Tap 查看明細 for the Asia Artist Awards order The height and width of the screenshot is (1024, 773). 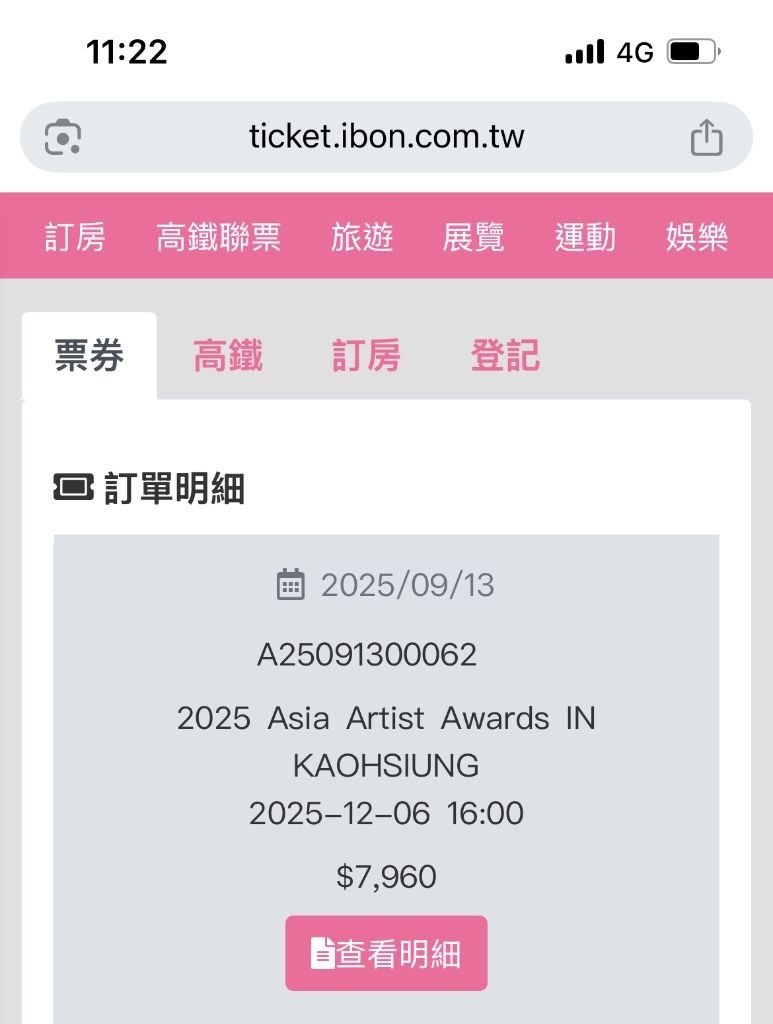[386, 953]
